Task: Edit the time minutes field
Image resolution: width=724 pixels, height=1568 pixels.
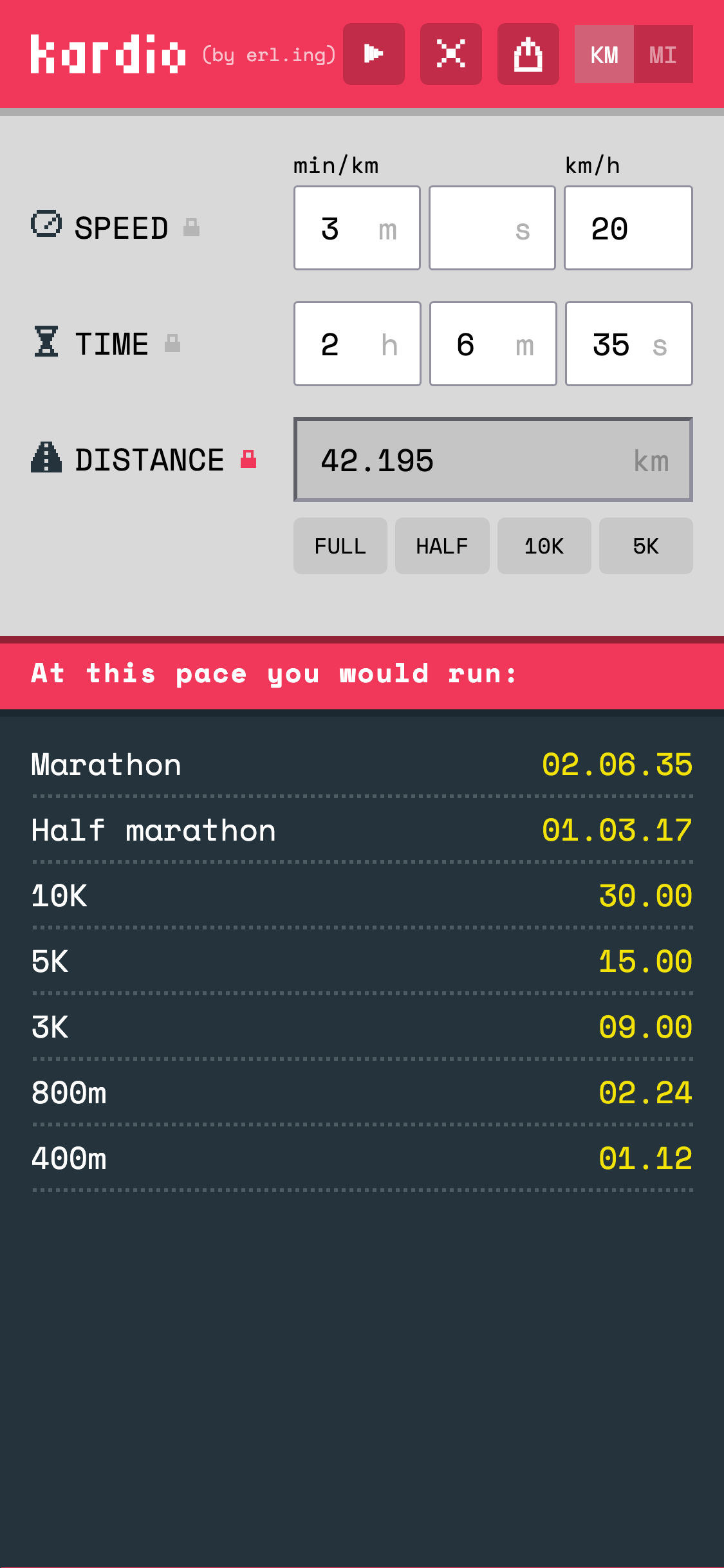Action: click(493, 344)
